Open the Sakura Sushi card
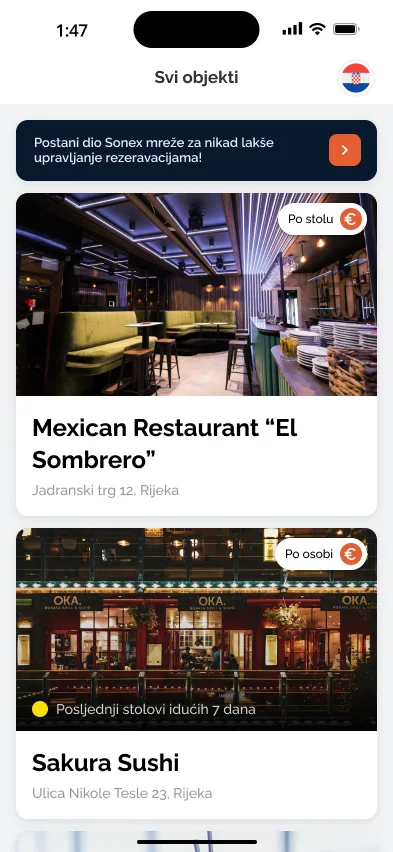Viewport: 393px width, 852px height. (196, 673)
